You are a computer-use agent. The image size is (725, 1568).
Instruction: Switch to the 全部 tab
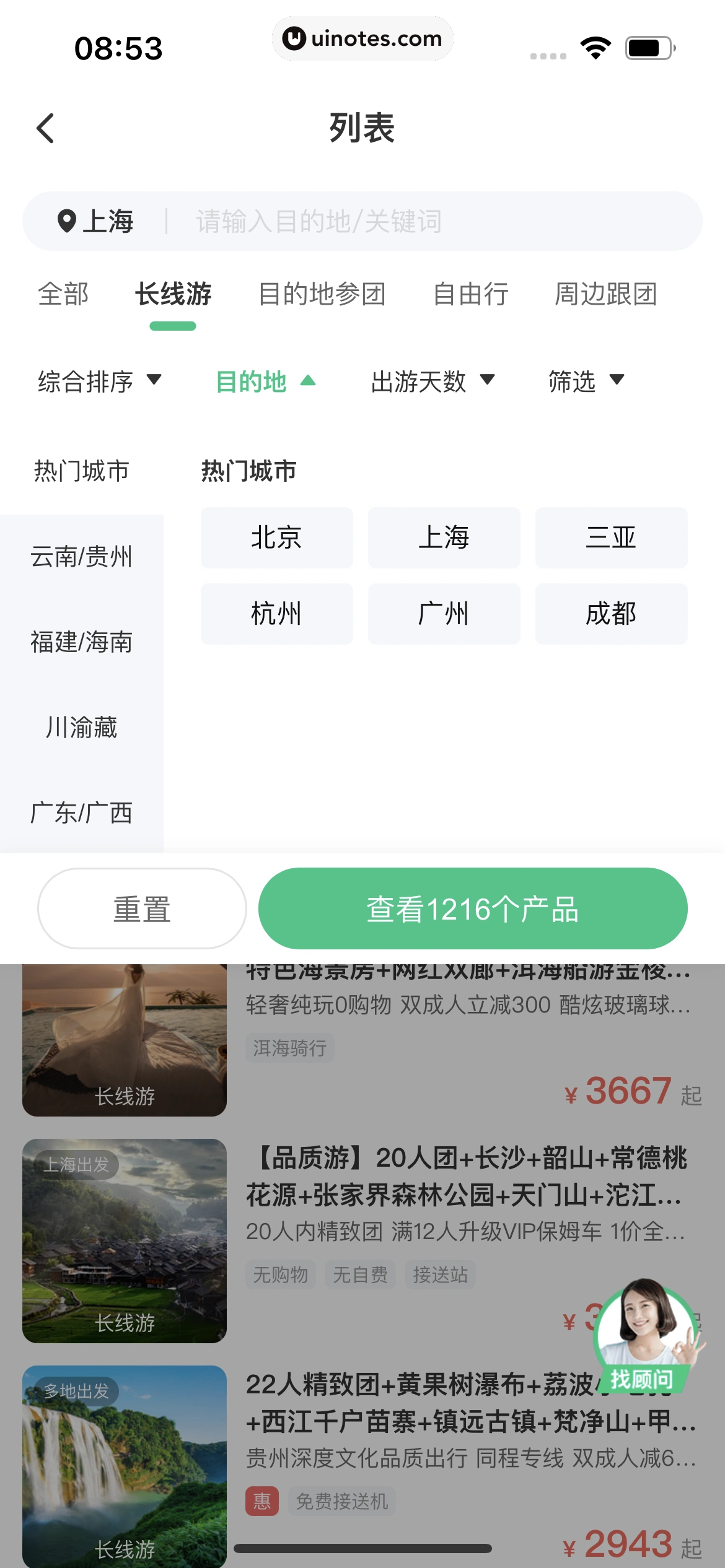point(63,294)
